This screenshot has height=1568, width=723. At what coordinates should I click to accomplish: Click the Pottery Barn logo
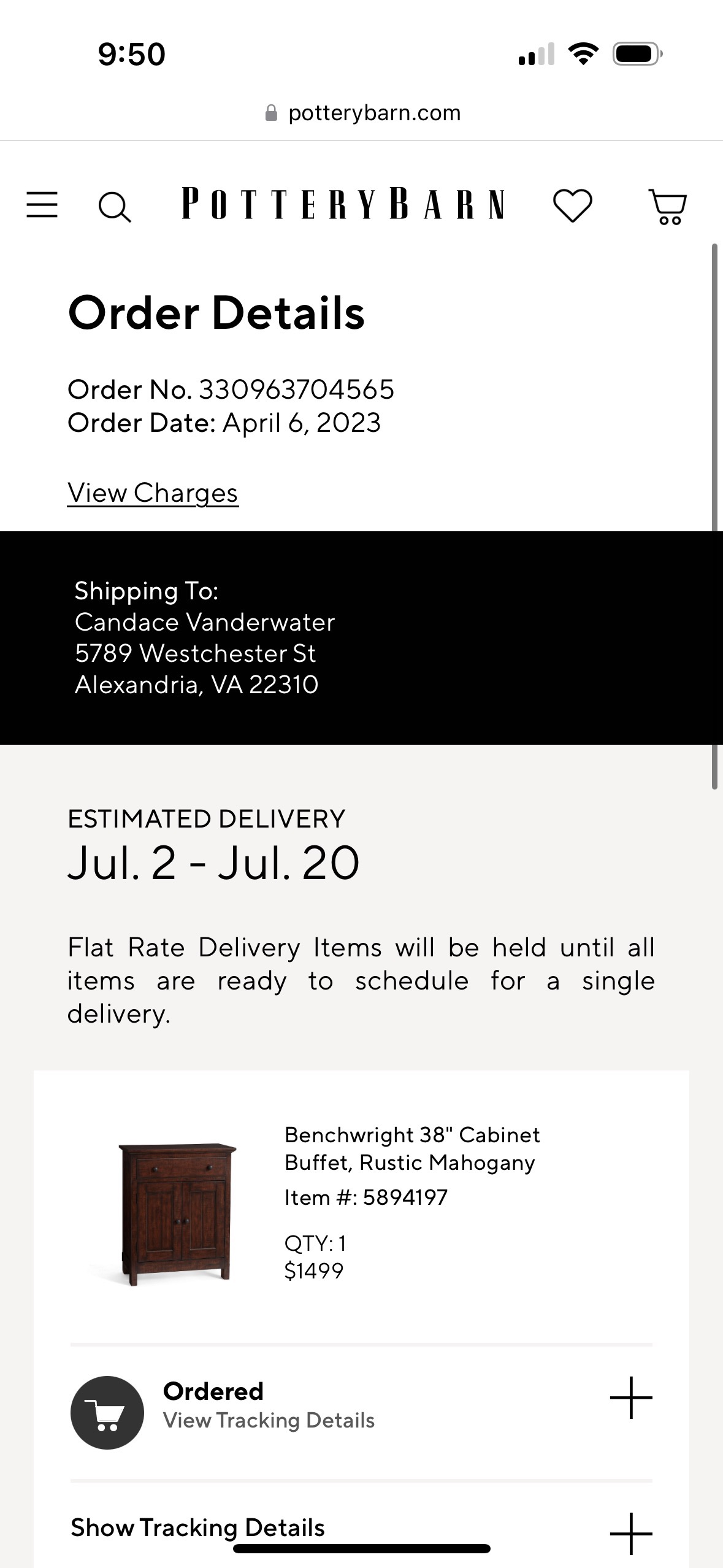click(x=342, y=204)
